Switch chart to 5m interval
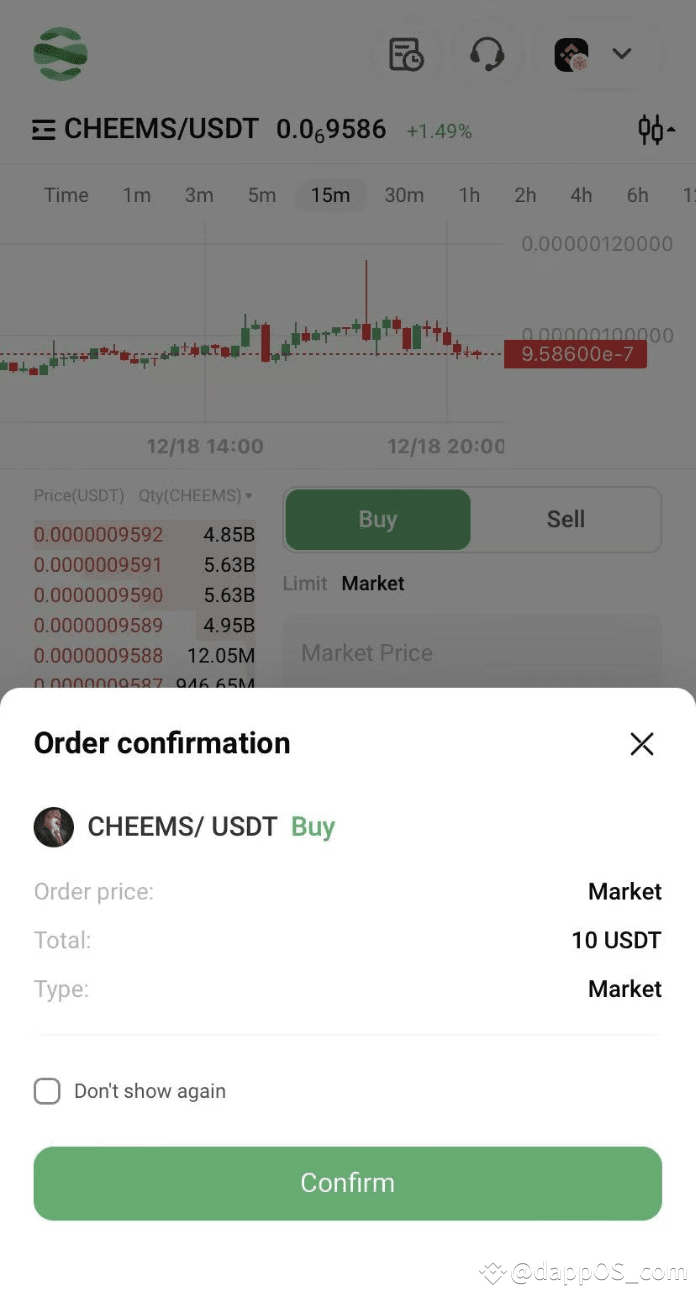 [262, 195]
